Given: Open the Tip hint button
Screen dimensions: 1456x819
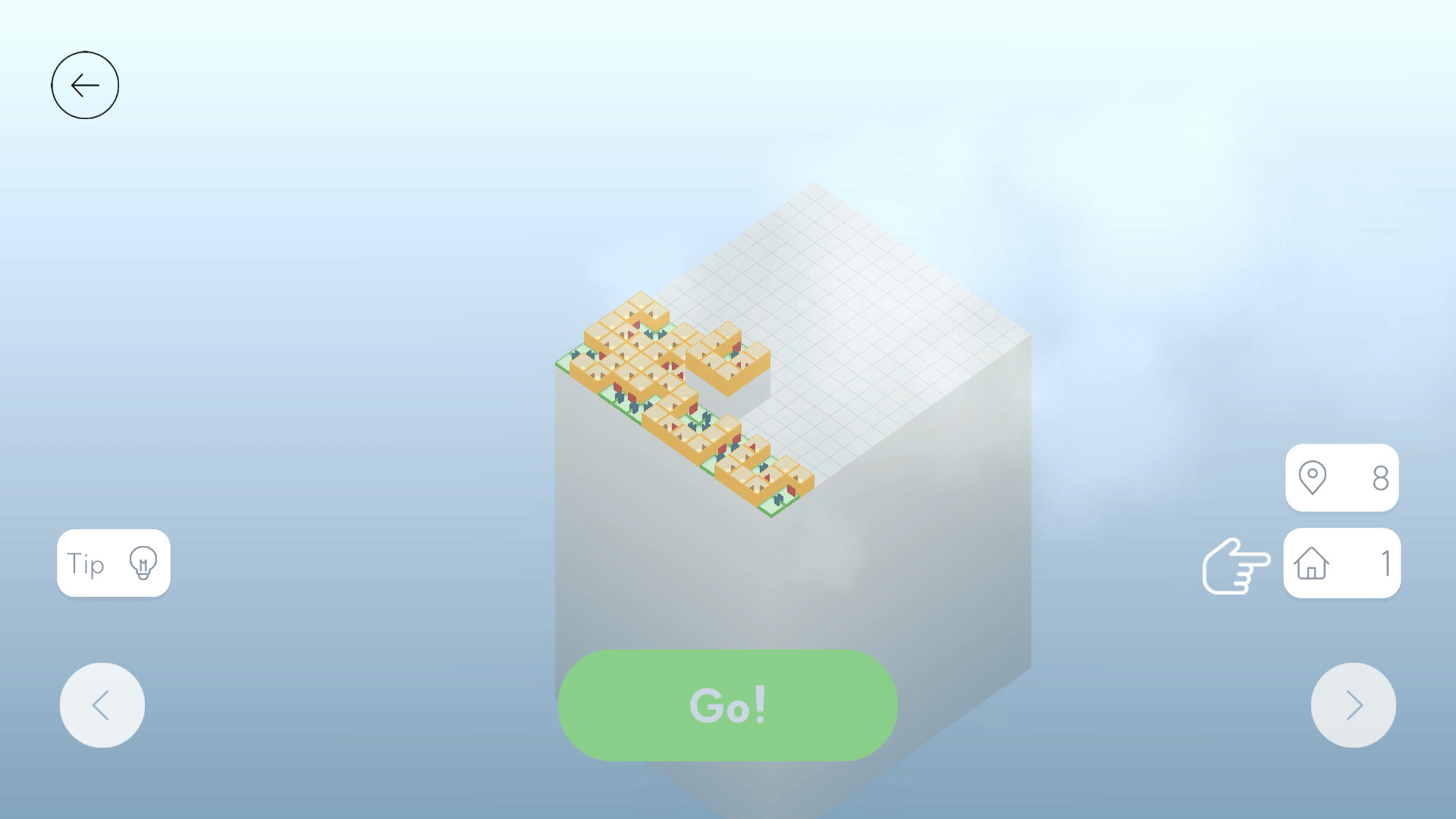Looking at the screenshot, I should pyautogui.click(x=114, y=563).
